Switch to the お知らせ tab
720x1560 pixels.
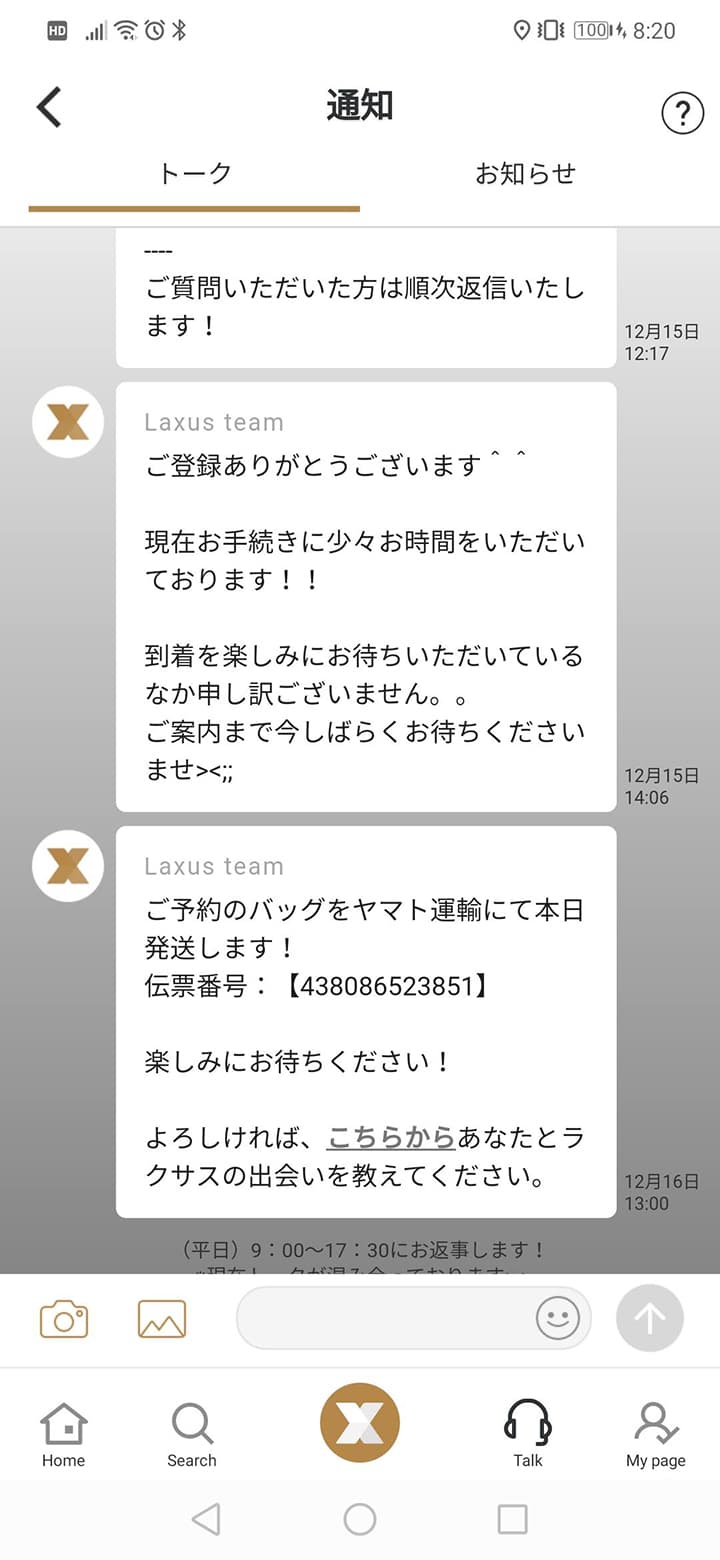tap(524, 173)
